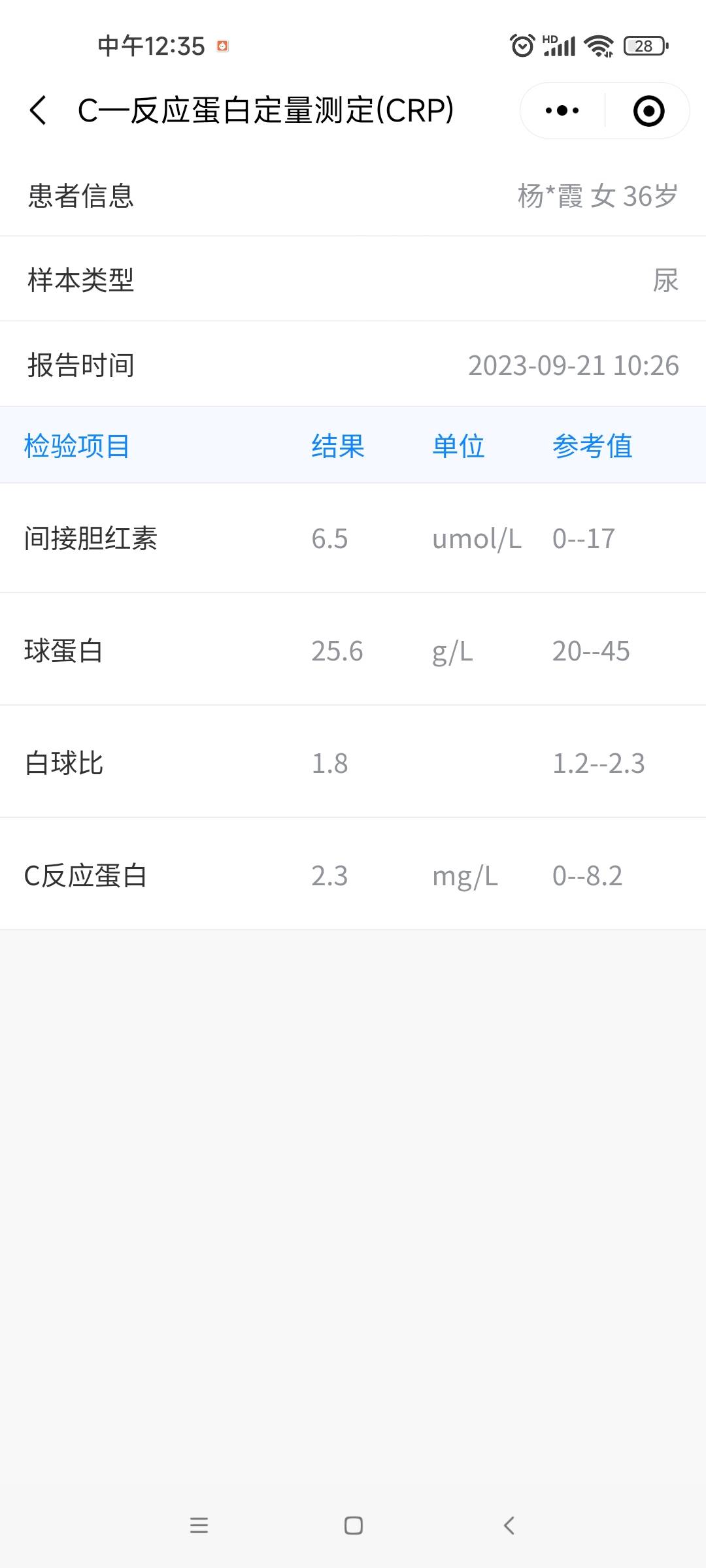Click the mini-program close circle icon

tap(647, 110)
